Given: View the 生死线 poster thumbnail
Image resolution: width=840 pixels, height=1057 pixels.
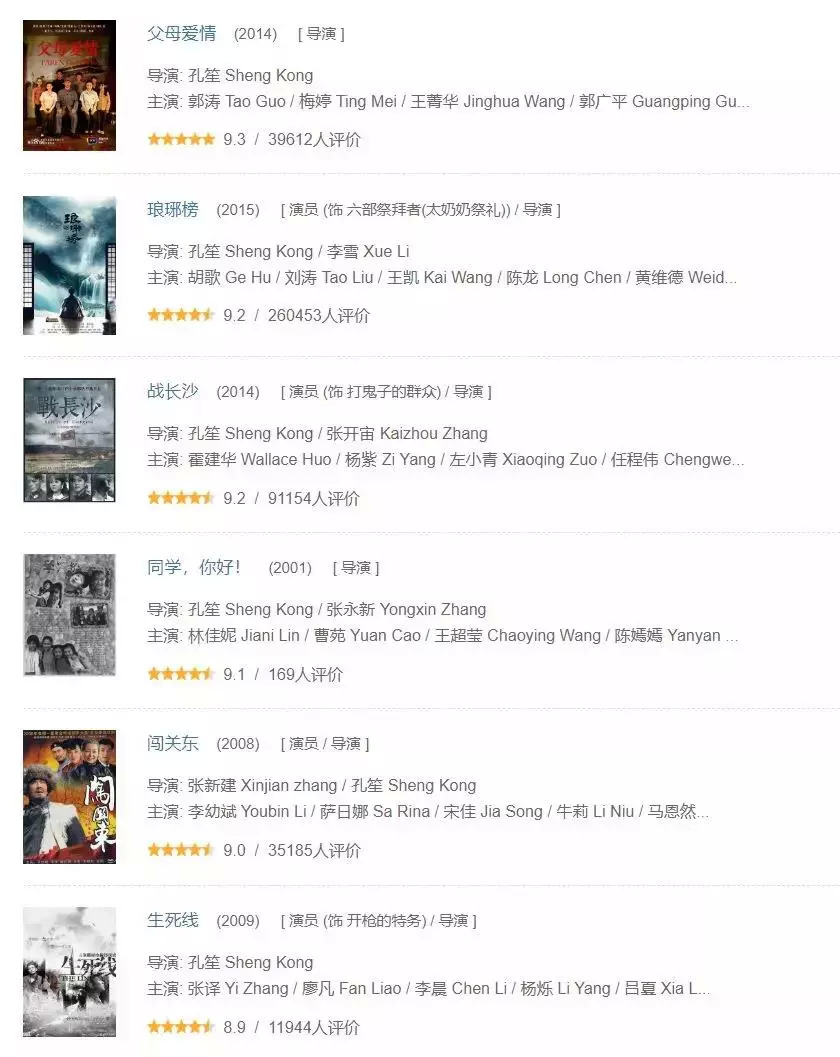Looking at the screenshot, I should 69,972.
